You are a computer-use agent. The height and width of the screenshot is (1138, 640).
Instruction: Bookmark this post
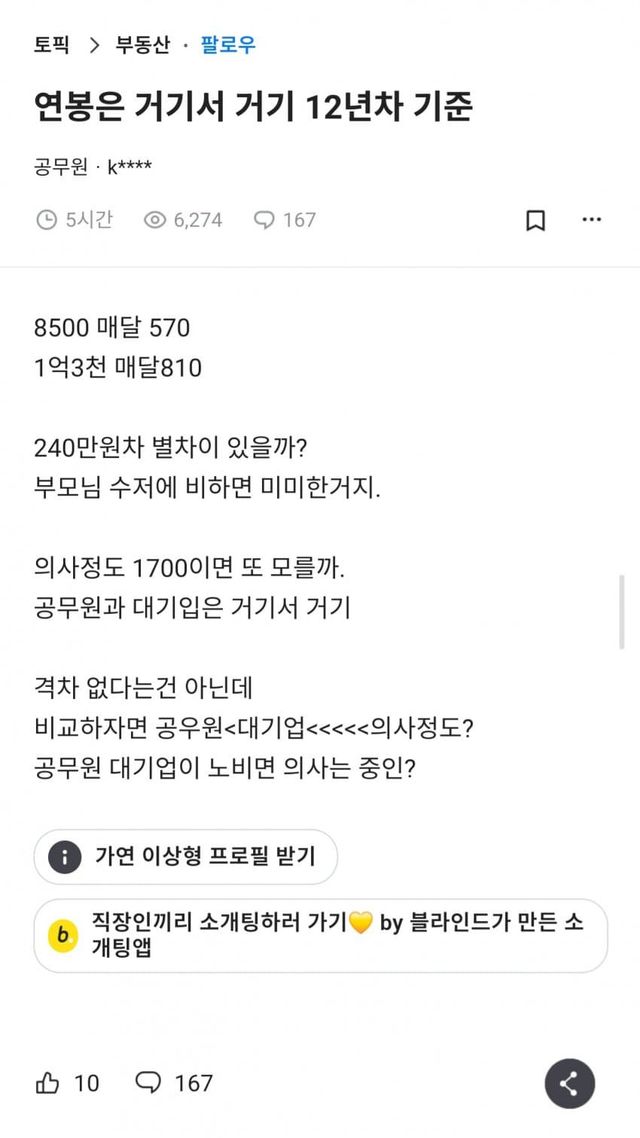(x=536, y=221)
